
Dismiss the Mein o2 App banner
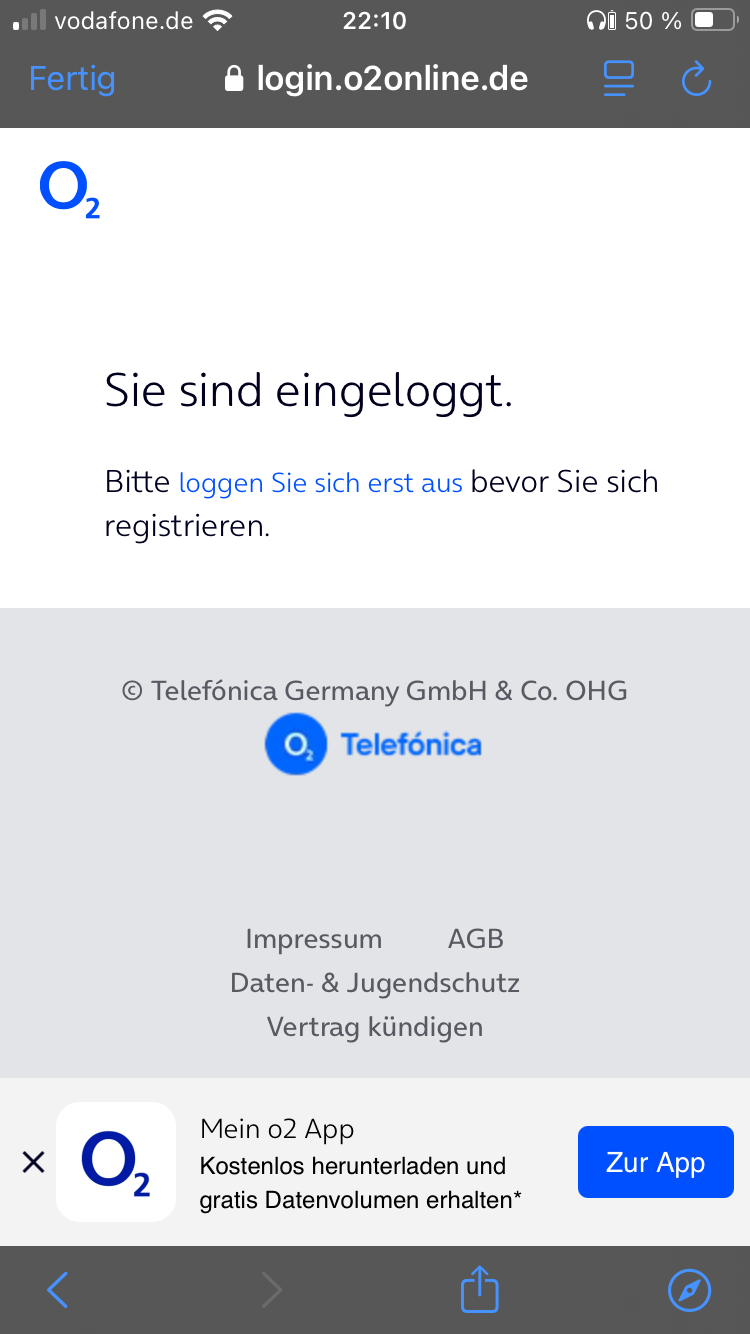[33, 1162]
